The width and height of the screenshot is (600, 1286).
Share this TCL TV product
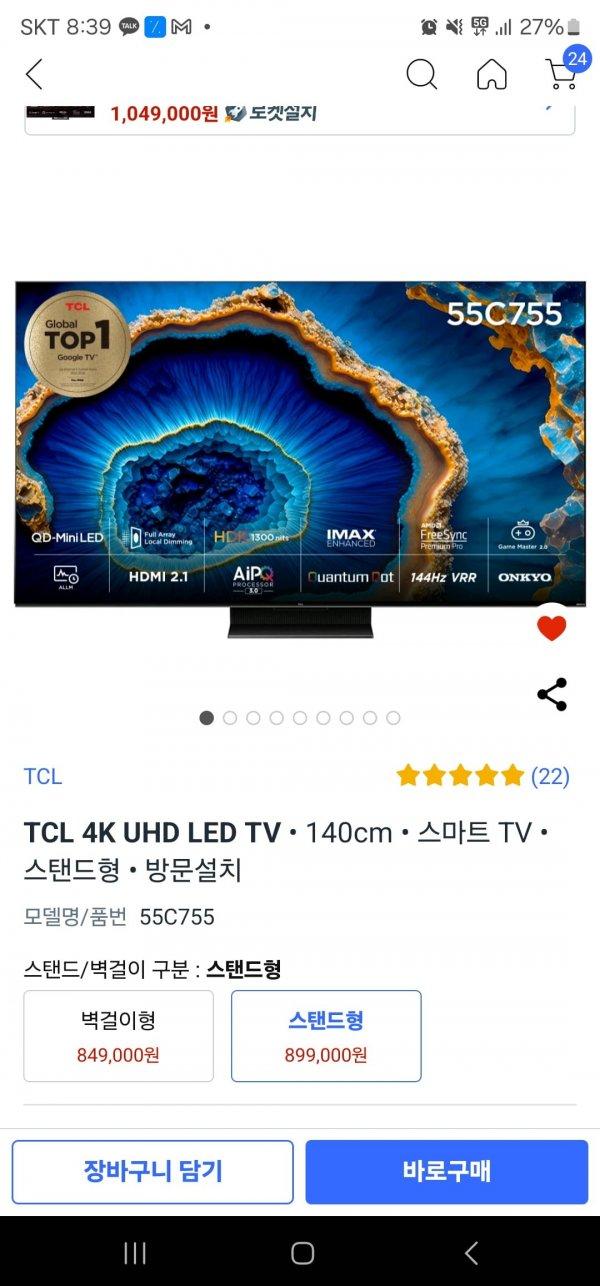(551, 694)
